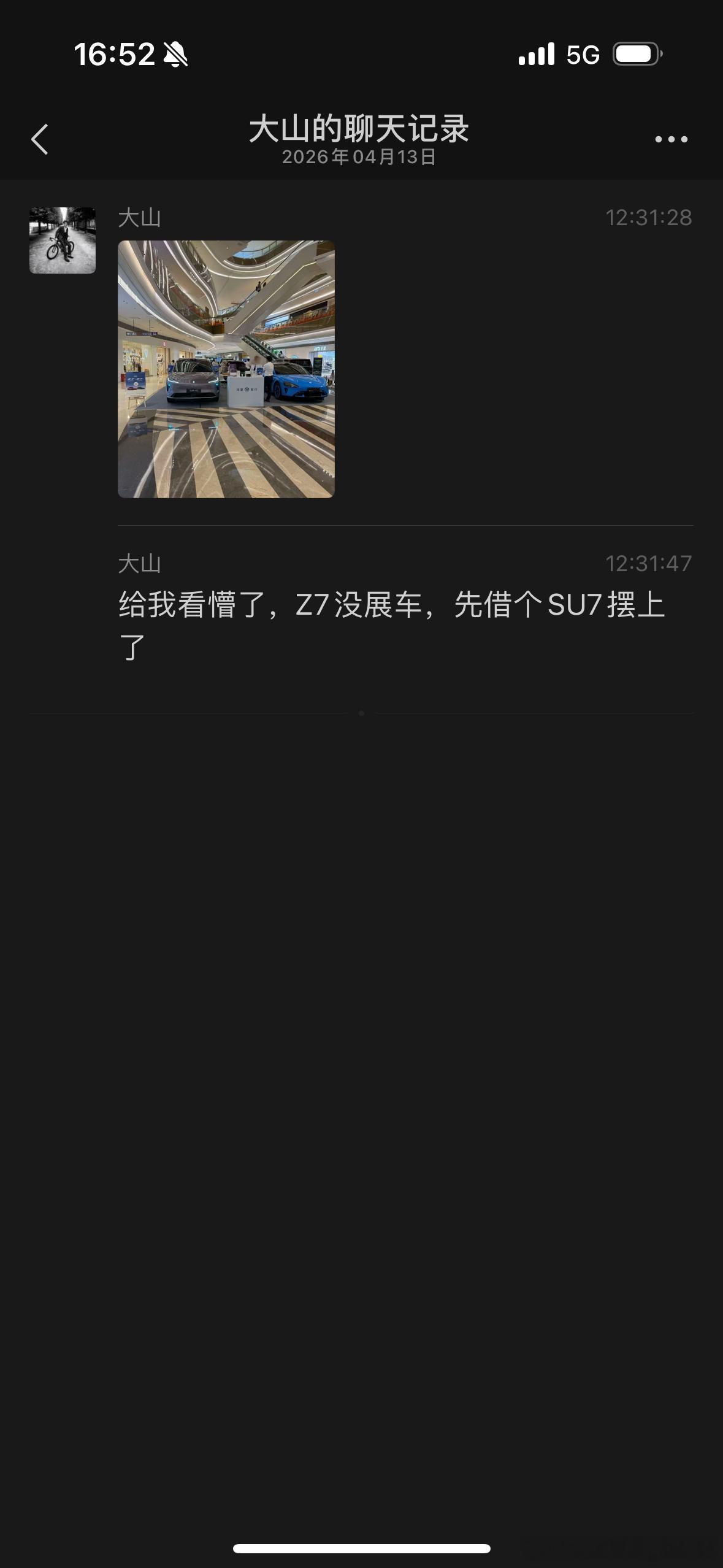
Task: Tap the muted notifications bell in status bar
Action: coord(175,55)
